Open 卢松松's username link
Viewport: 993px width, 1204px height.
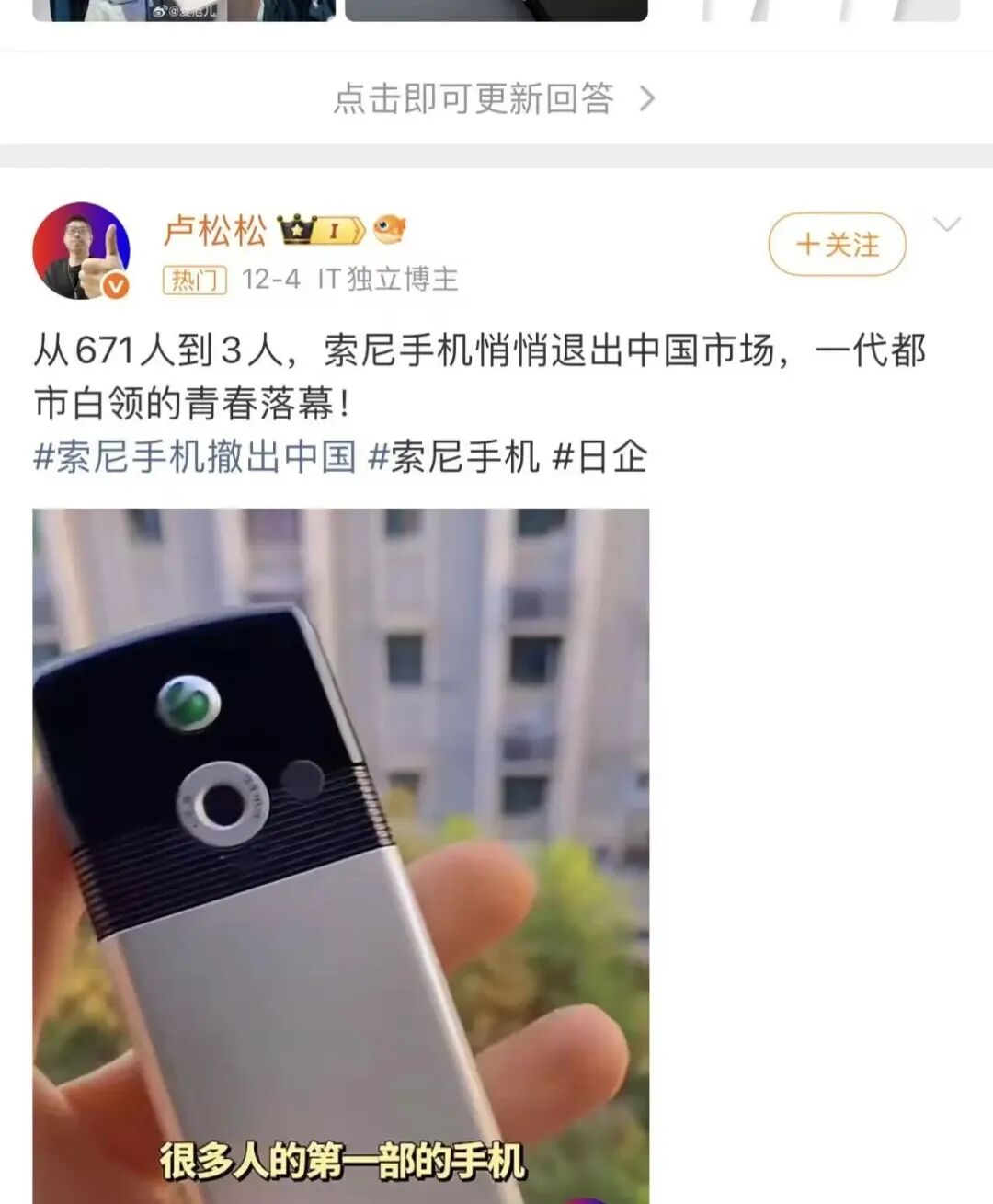pos(214,230)
